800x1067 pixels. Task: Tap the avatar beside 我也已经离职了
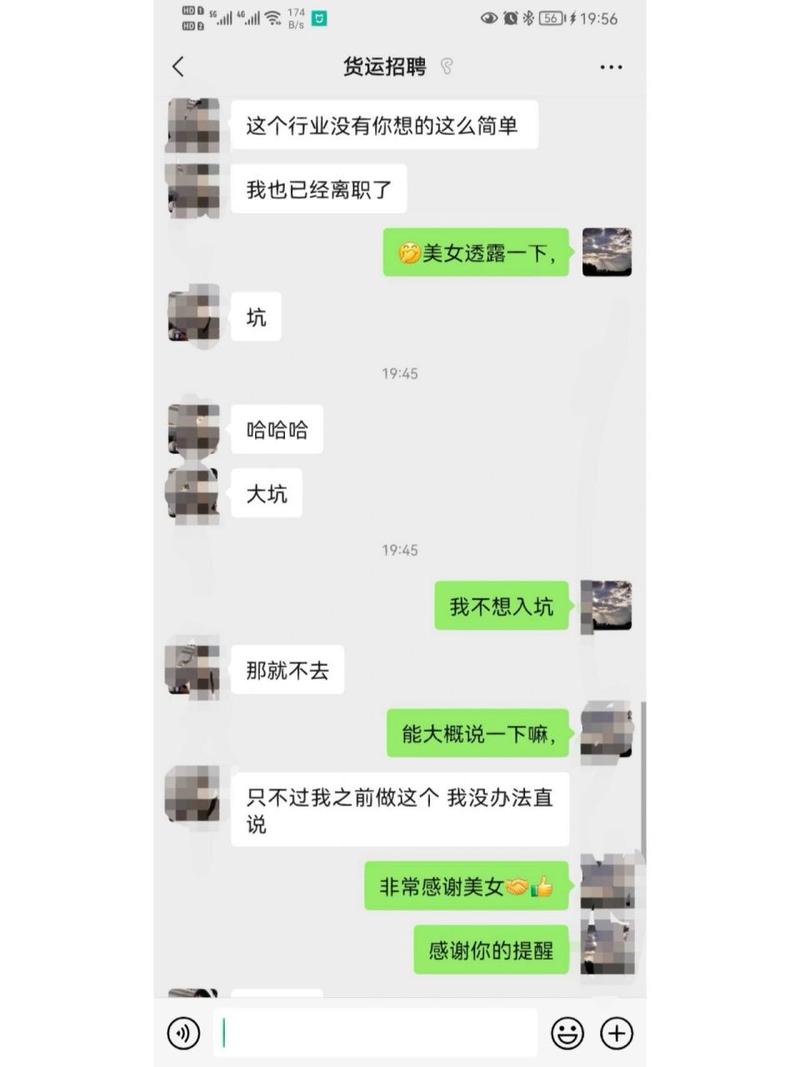193,190
